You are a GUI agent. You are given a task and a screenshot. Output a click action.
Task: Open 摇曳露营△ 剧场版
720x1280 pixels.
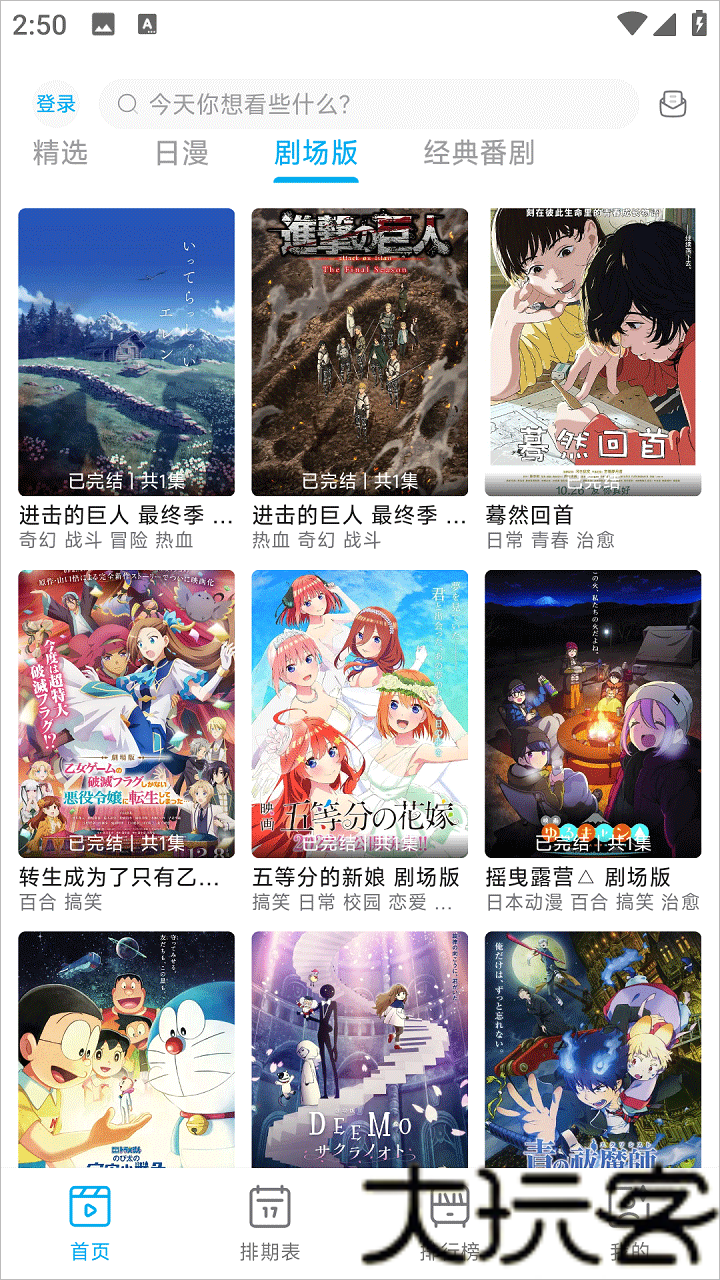[593, 741]
